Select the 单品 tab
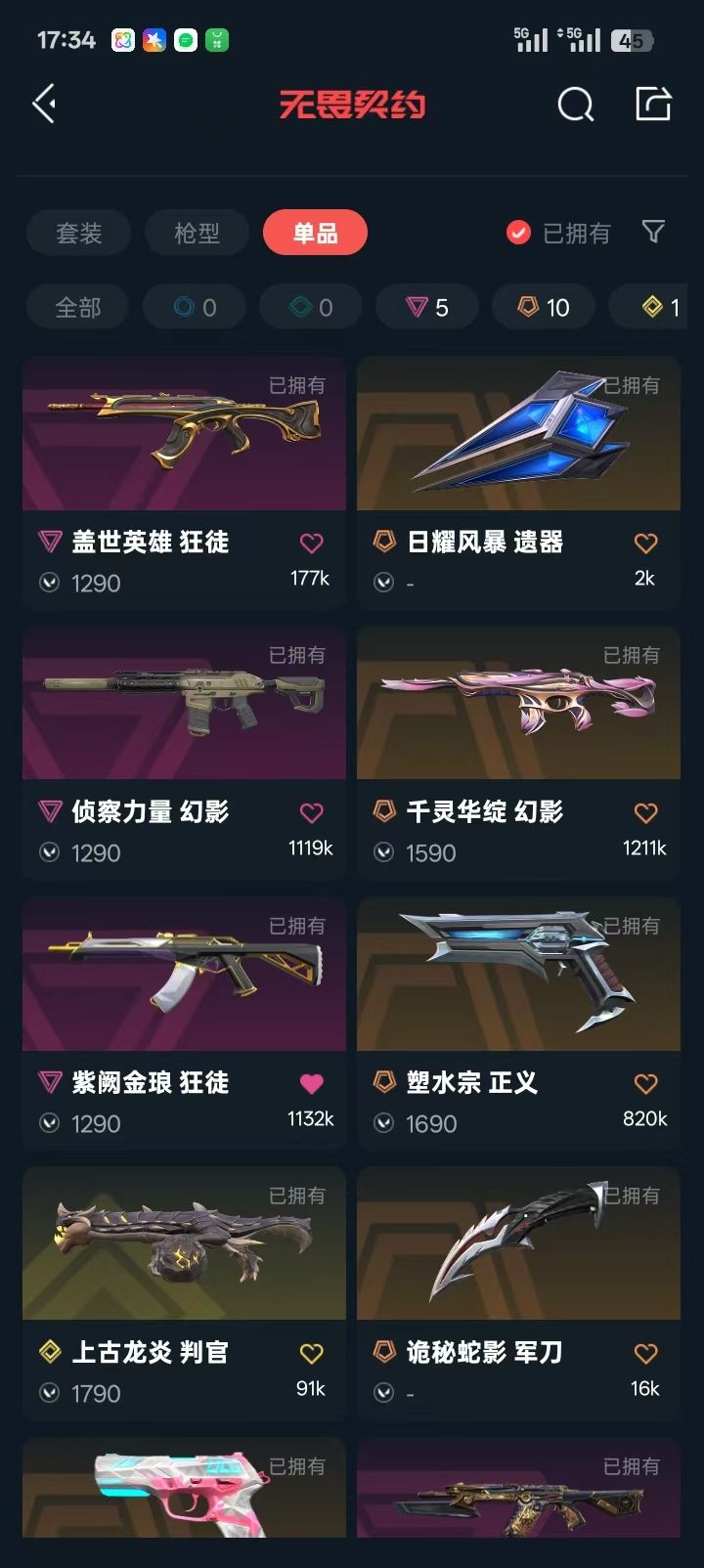 click(x=315, y=233)
